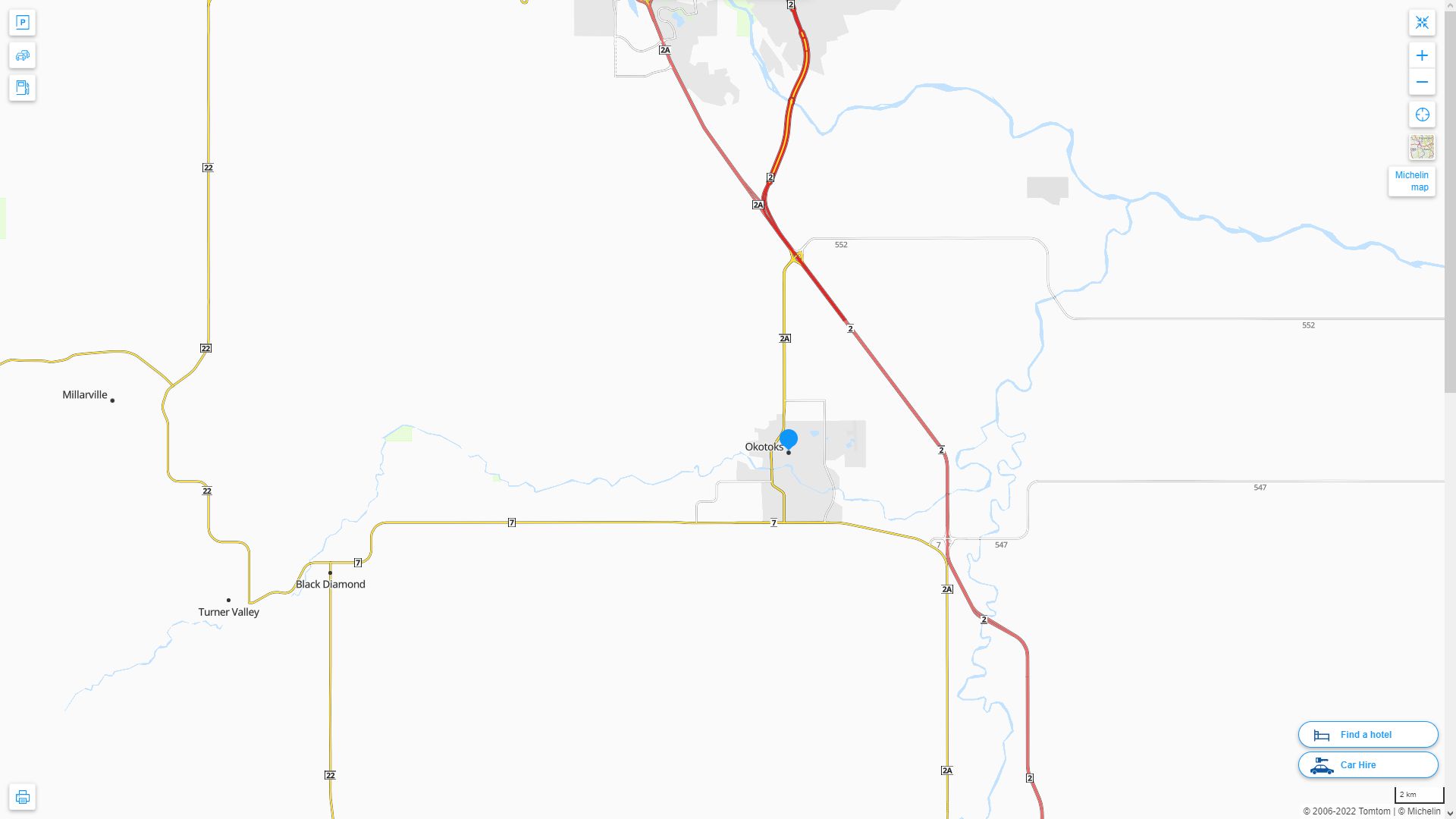Center map on my location
1456x819 pixels.
click(1422, 115)
